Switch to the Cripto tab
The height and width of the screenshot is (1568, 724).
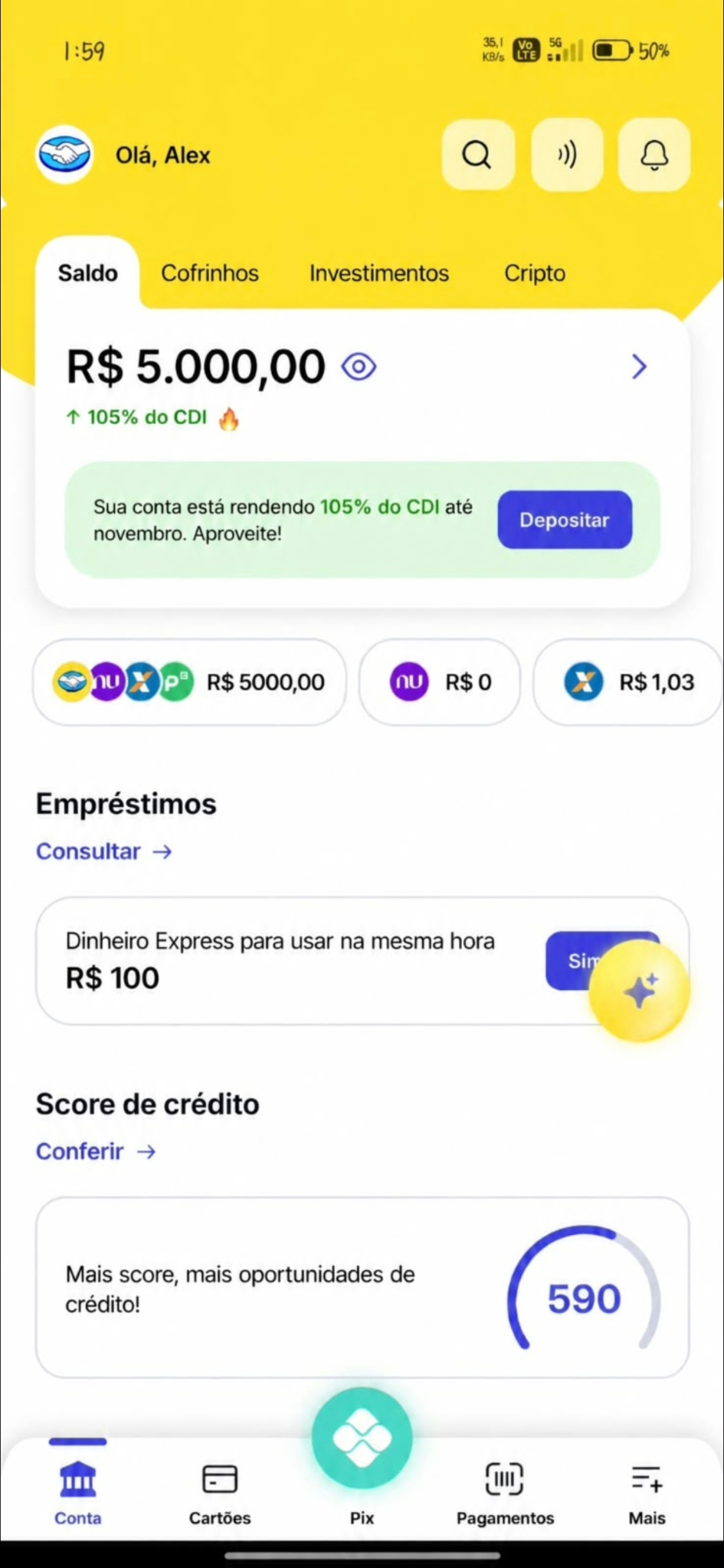click(x=535, y=273)
